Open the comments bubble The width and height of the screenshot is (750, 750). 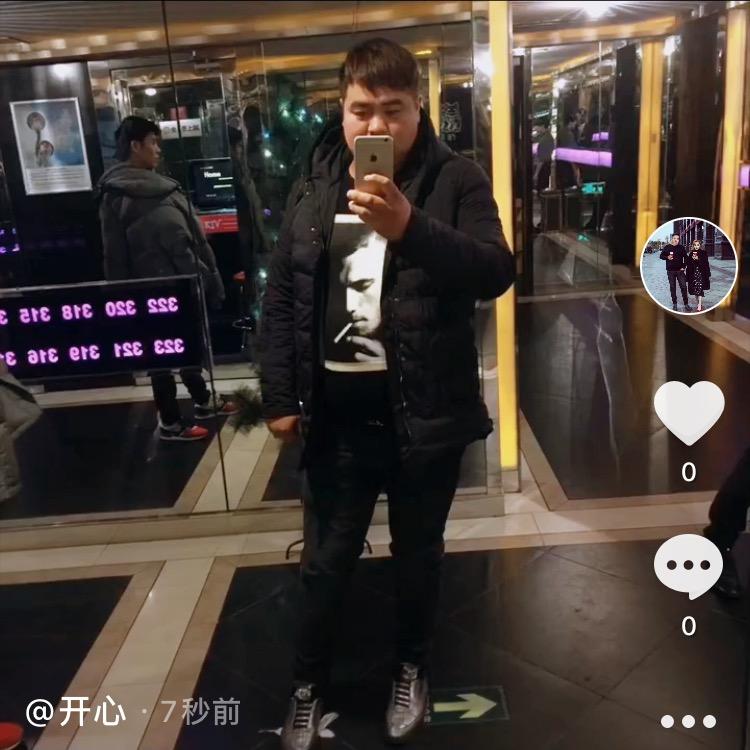(x=688, y=566)
